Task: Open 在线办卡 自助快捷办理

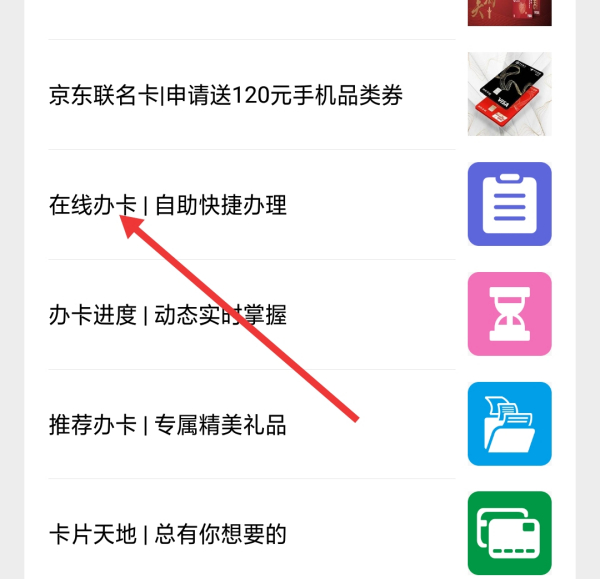Action: [168, 206]
